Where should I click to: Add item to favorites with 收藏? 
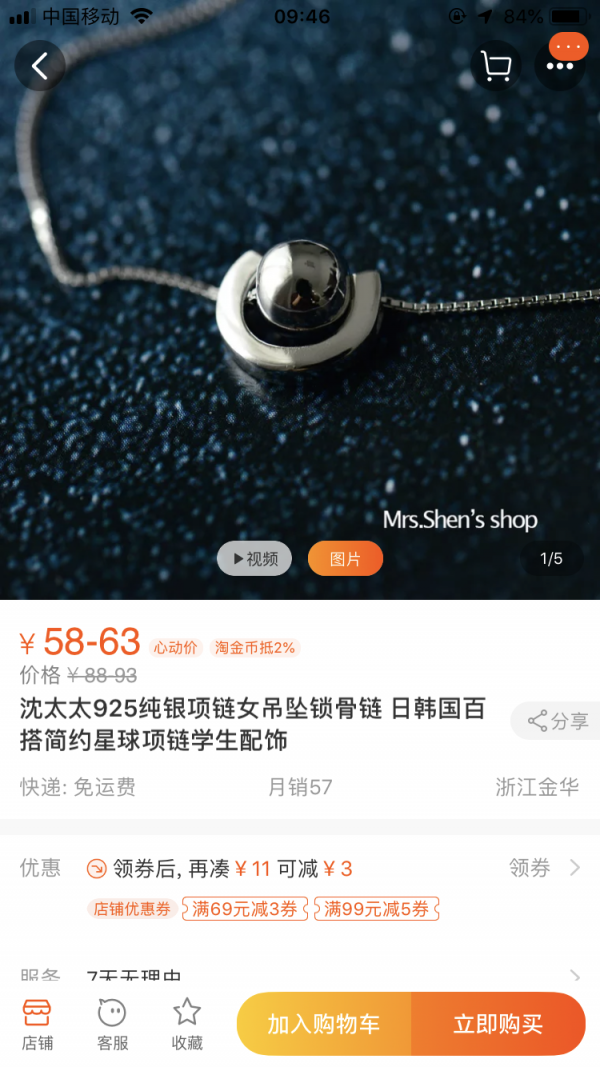tap(187, 1024)
